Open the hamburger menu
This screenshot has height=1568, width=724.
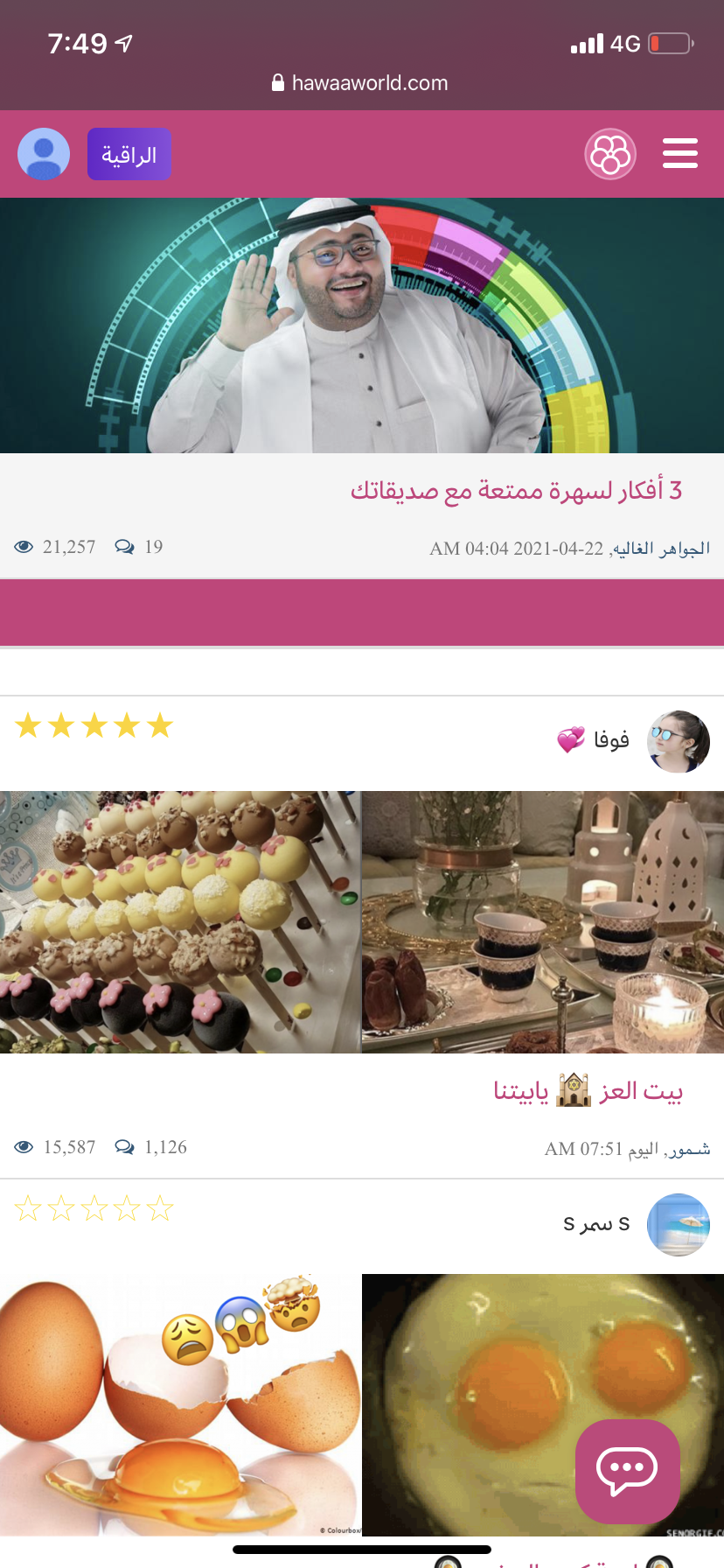coord(679,153)
